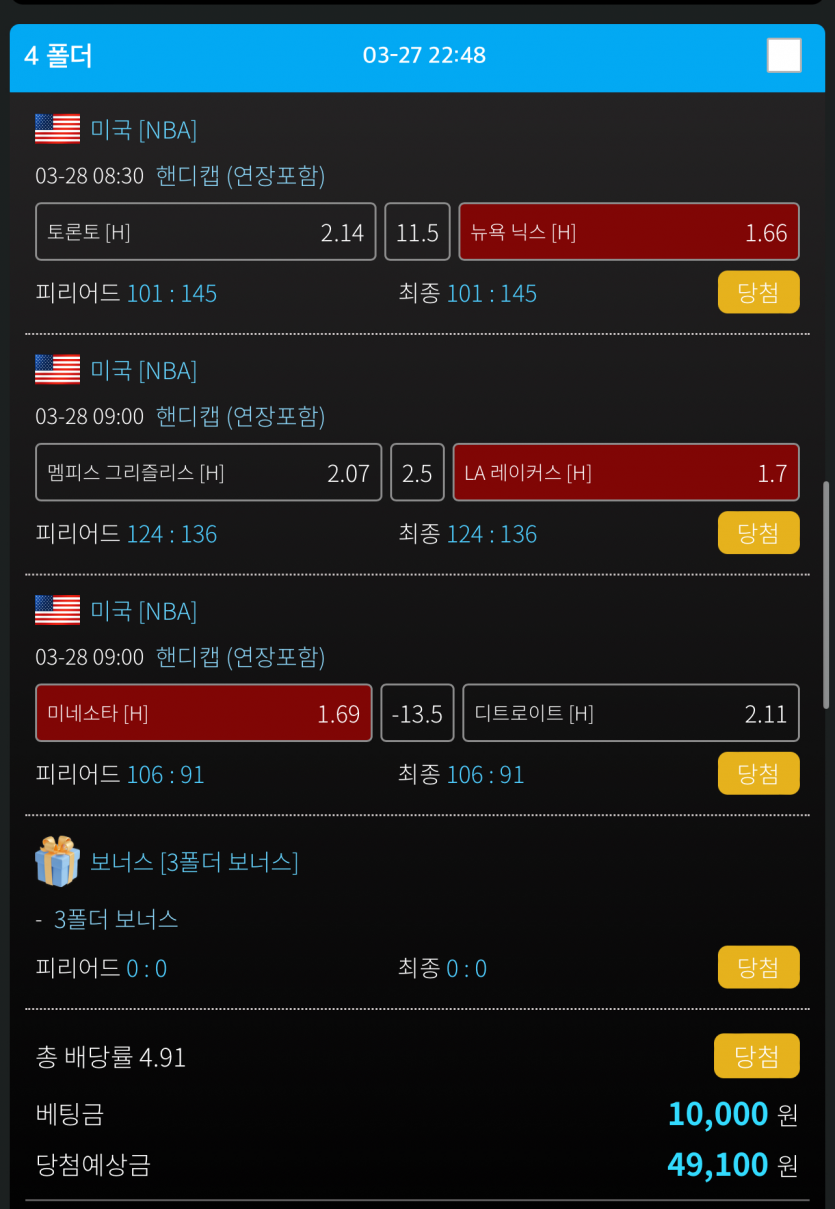Tap the 멤피스 그리즐리스 [H] 2.07 odds box

click(209, 472)
